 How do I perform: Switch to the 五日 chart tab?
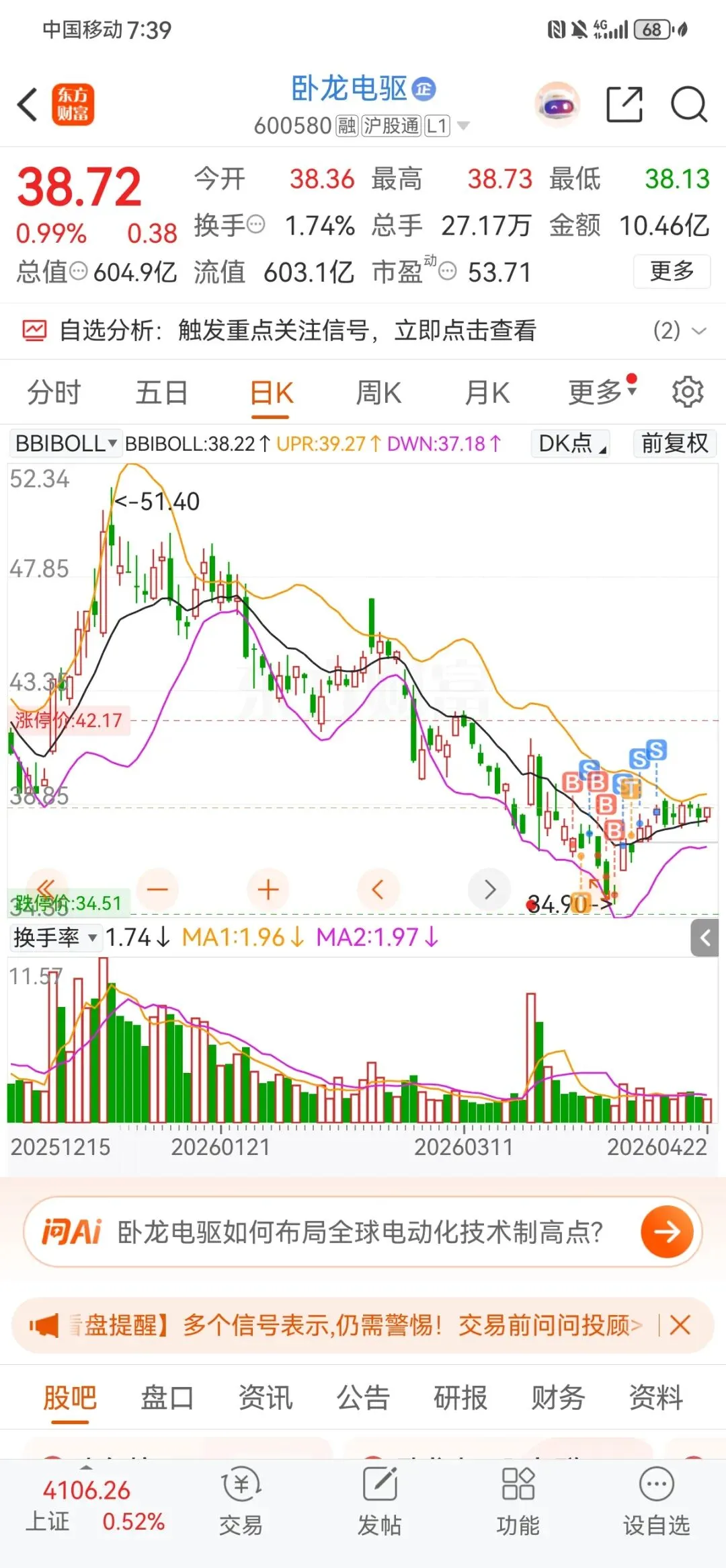[x=161, y=393]
